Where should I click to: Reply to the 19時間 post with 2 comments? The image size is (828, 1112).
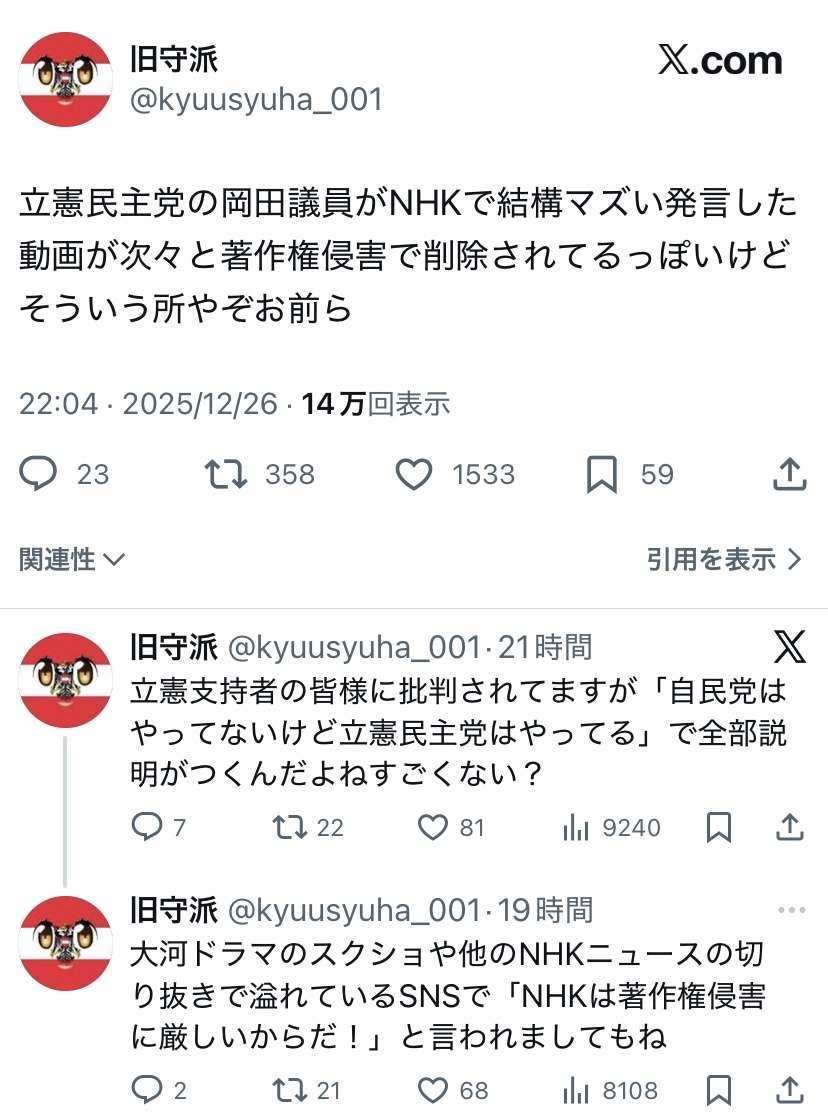click(147, 1090)
